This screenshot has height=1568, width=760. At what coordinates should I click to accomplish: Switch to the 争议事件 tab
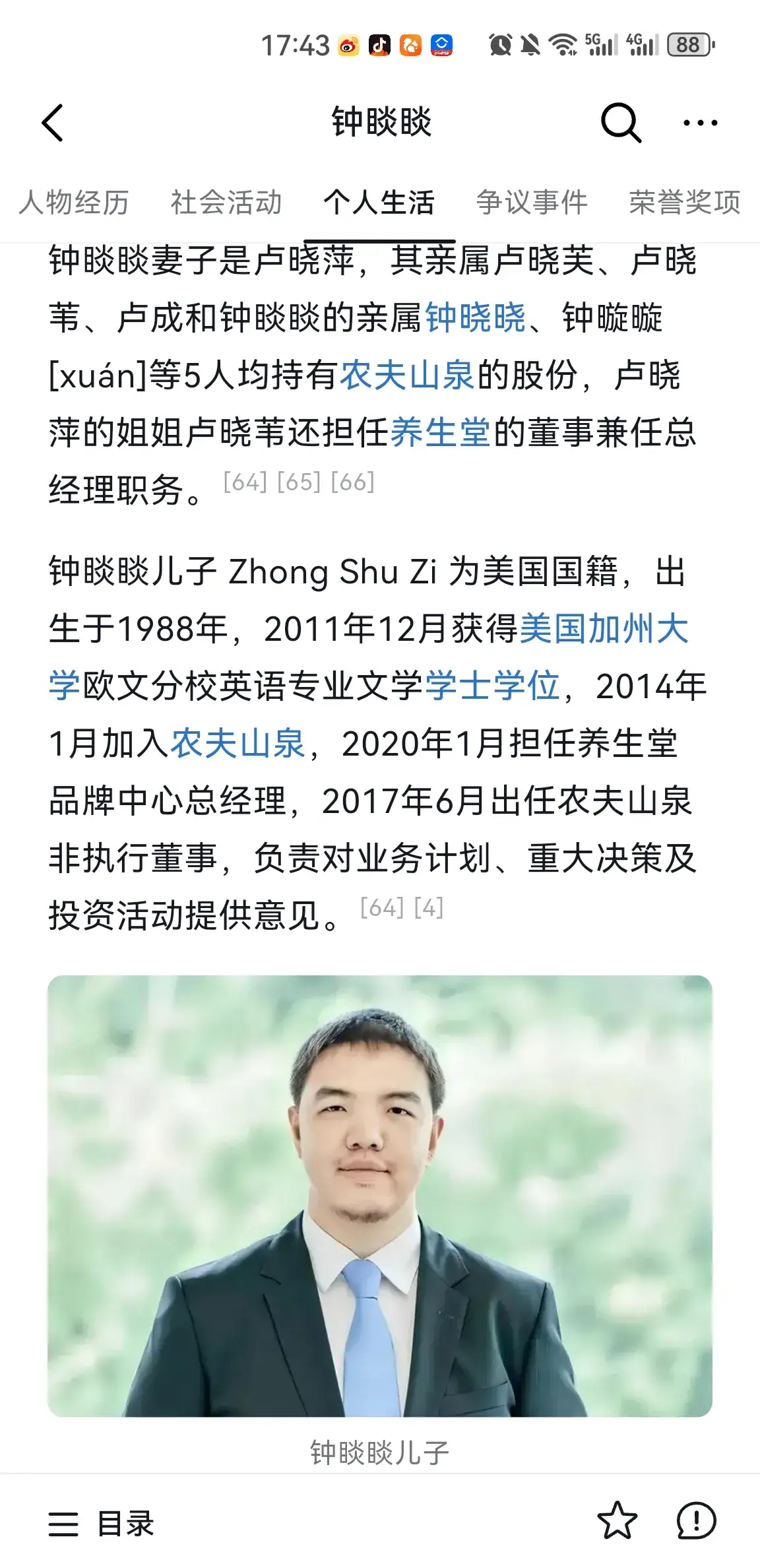[x=532, y=203]
